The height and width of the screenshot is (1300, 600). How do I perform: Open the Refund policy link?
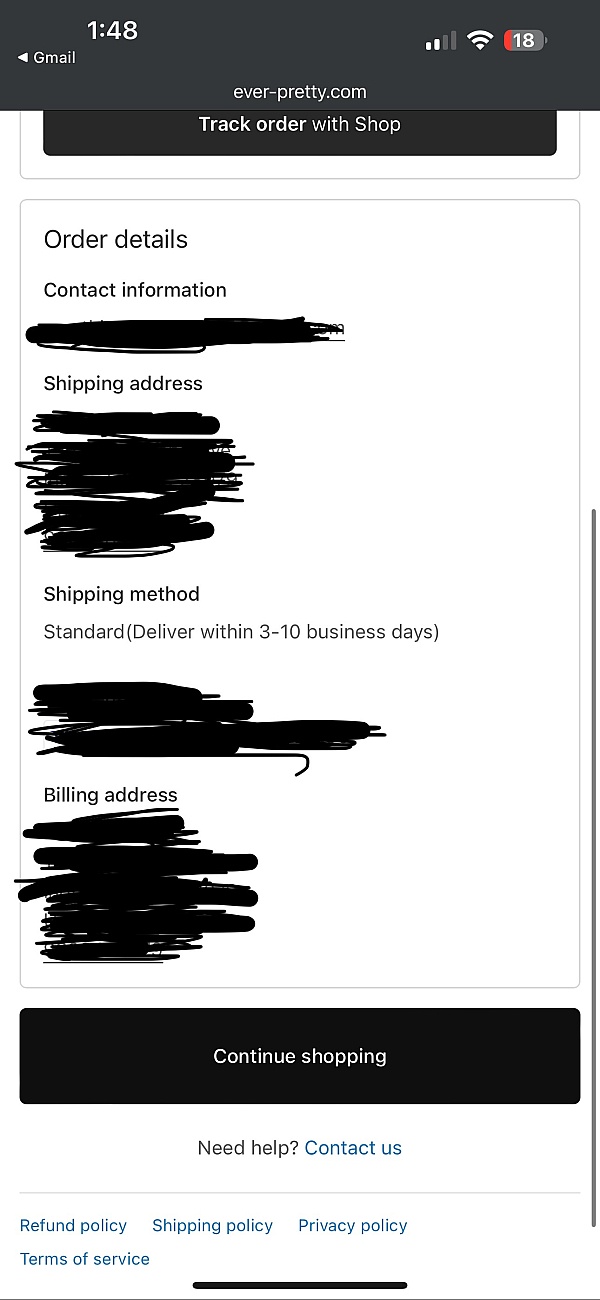point(73,1225)
